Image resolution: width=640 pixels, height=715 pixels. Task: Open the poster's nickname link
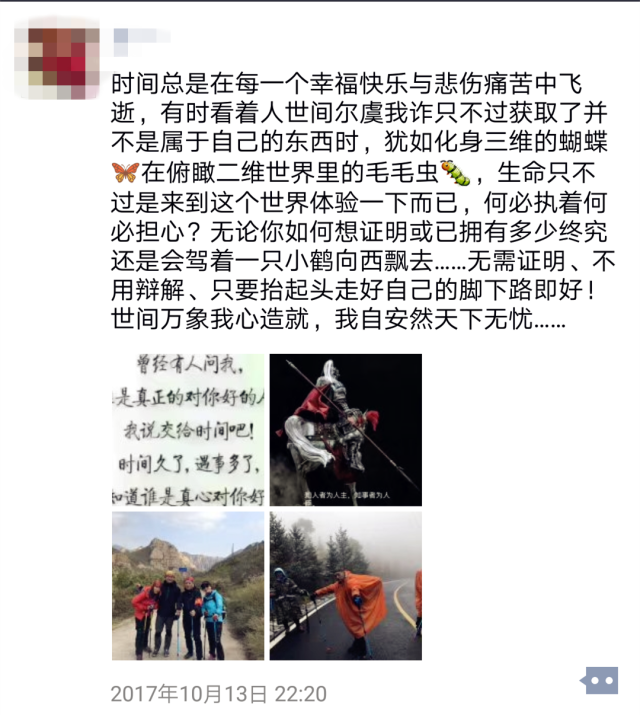135,36
